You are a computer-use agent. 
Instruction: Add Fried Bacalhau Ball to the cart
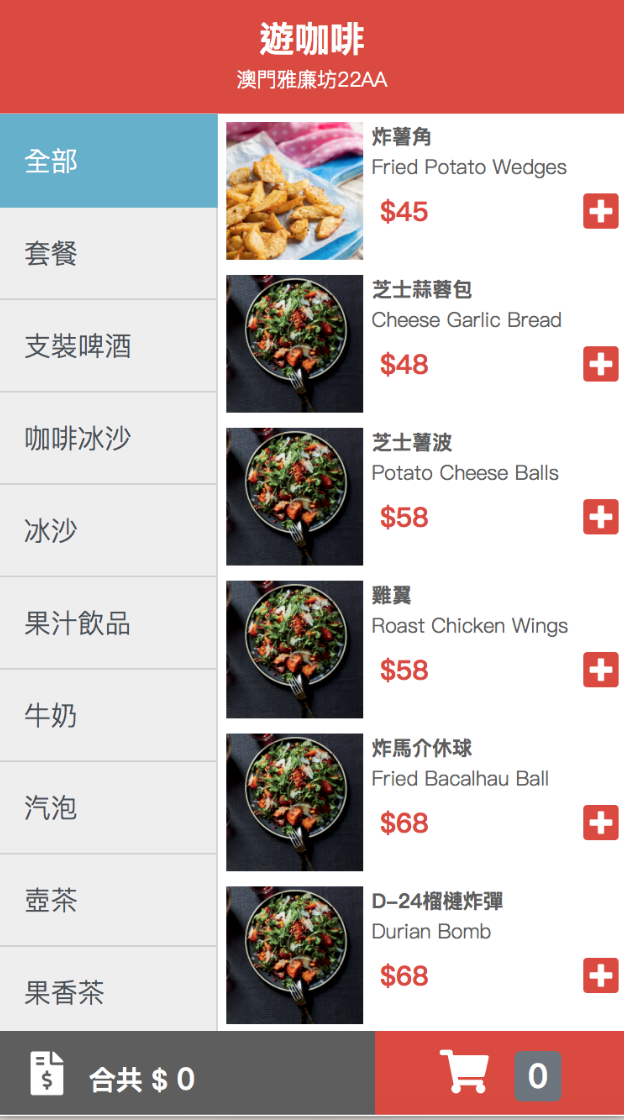[600, 823]
